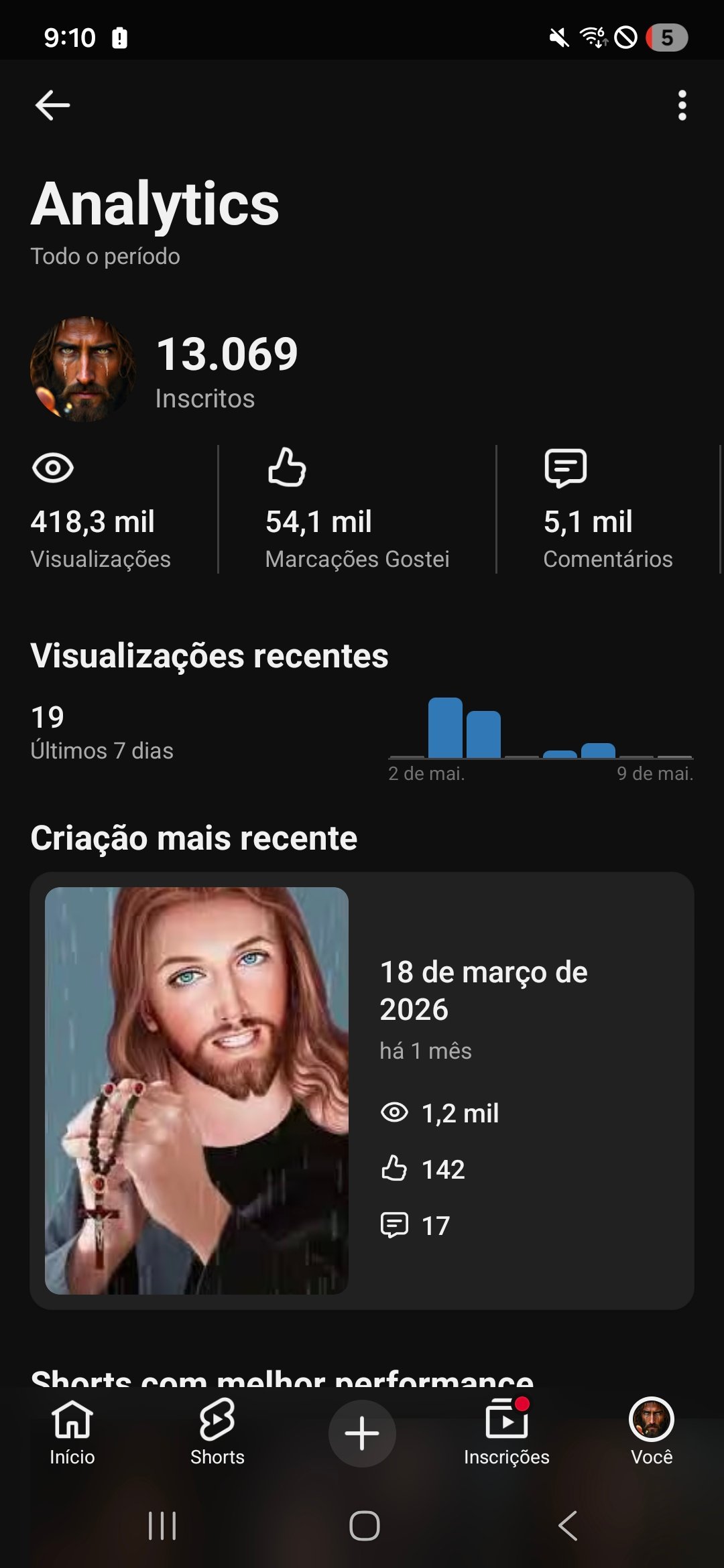Tap the system home button
Screen dimensions: 724x1568
coord(364,1526)
